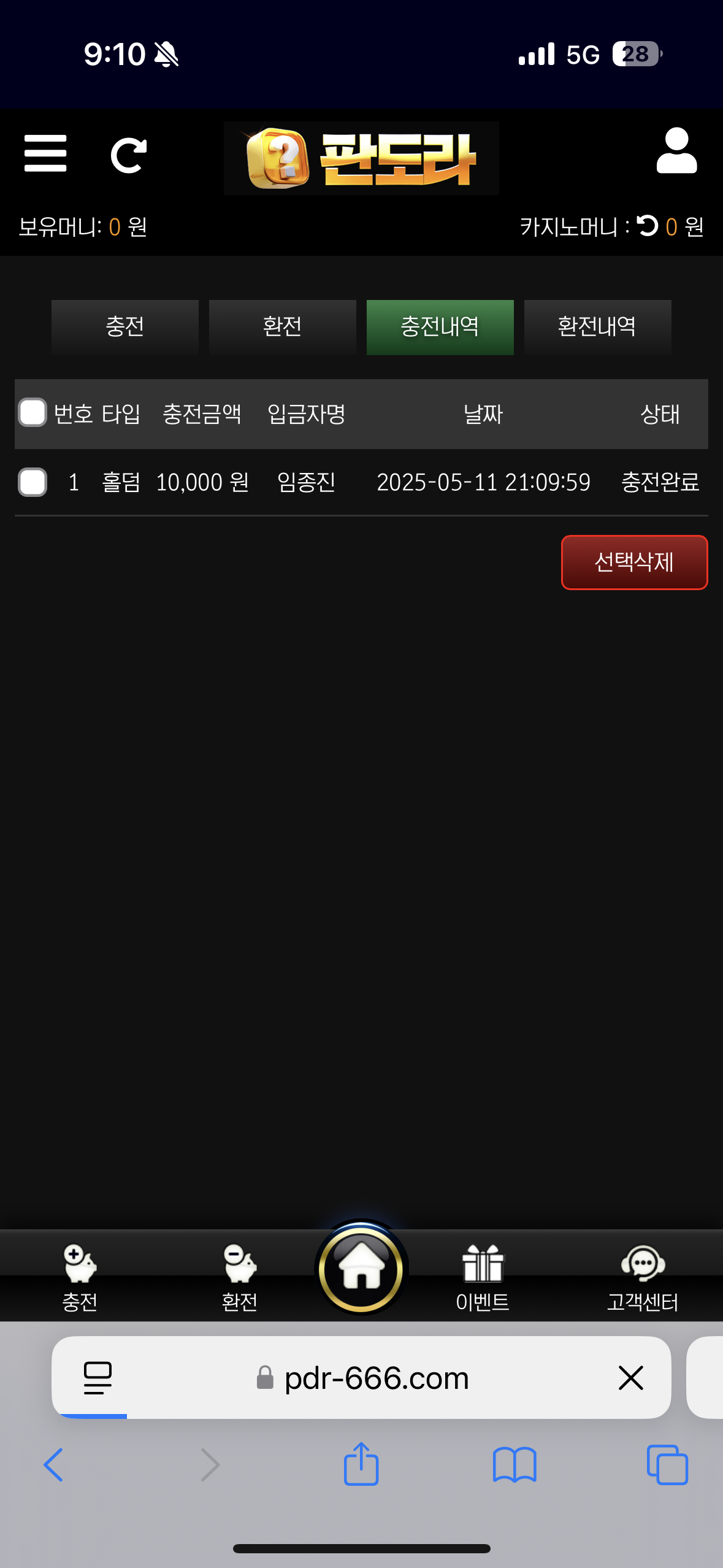
Task: Tap the refresh arrow in the header
Action: pos(128,156)
